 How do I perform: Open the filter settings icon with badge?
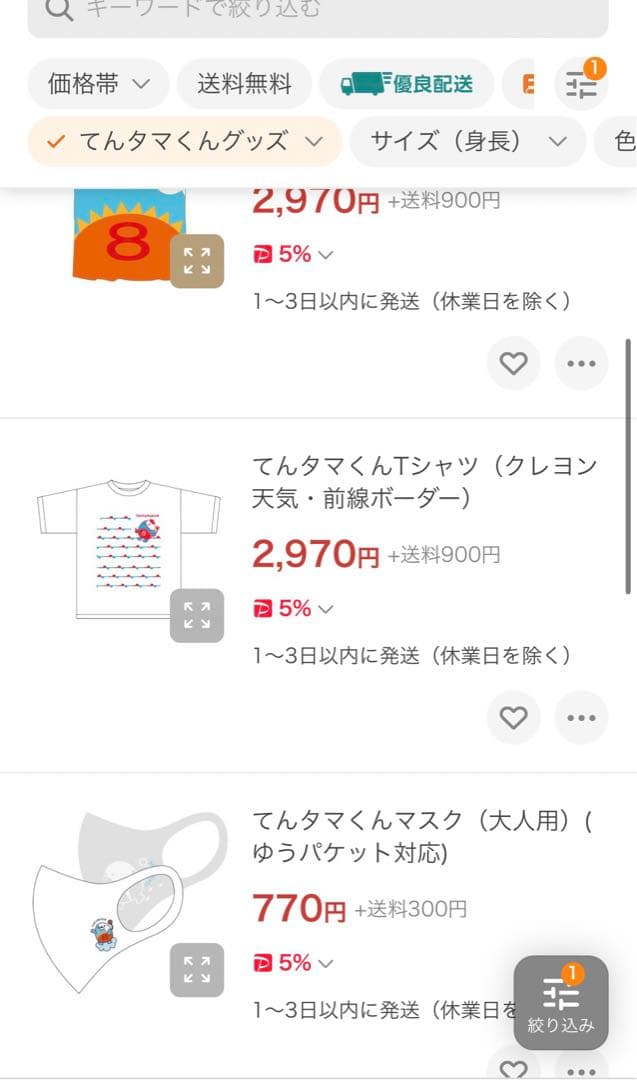(582, 84)
